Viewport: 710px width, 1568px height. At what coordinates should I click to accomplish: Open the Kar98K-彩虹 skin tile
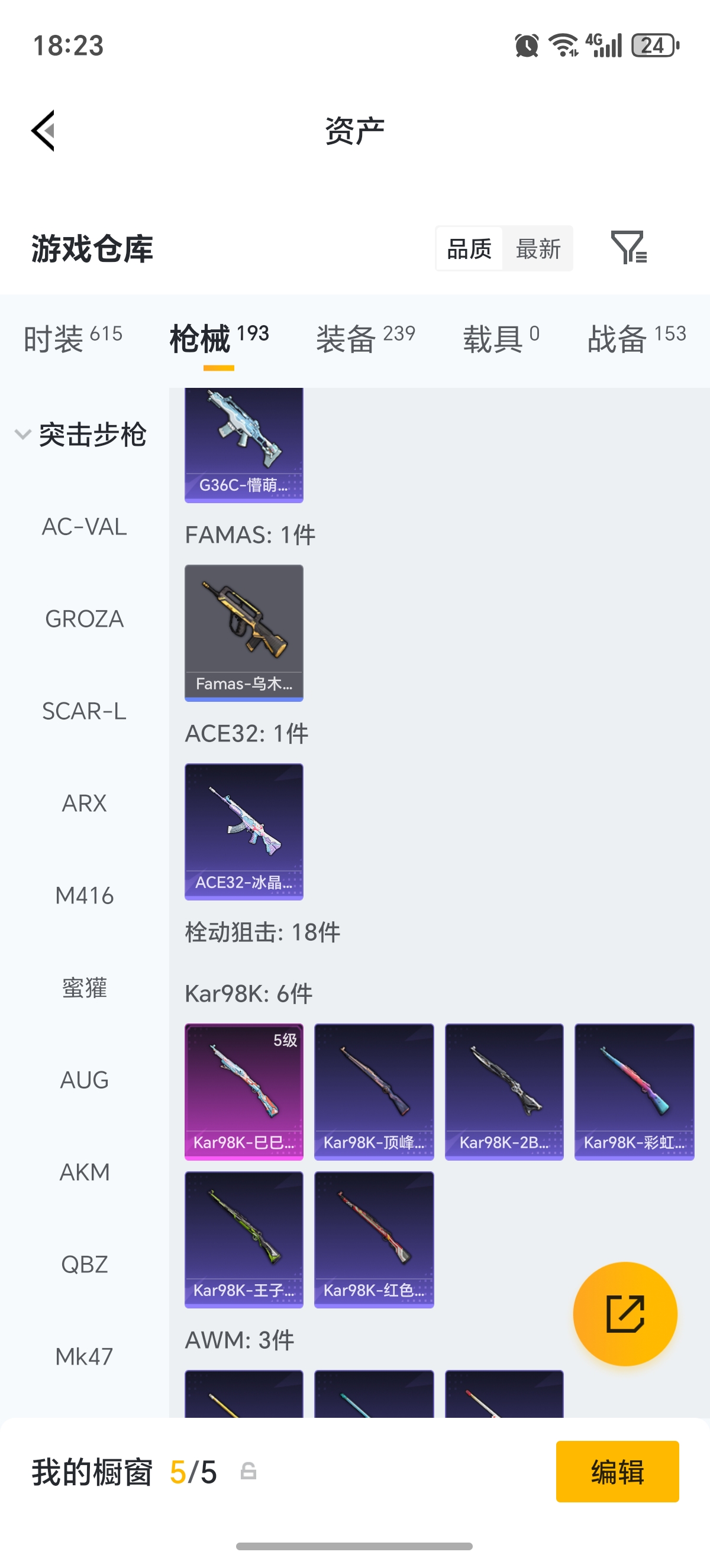634,1091
